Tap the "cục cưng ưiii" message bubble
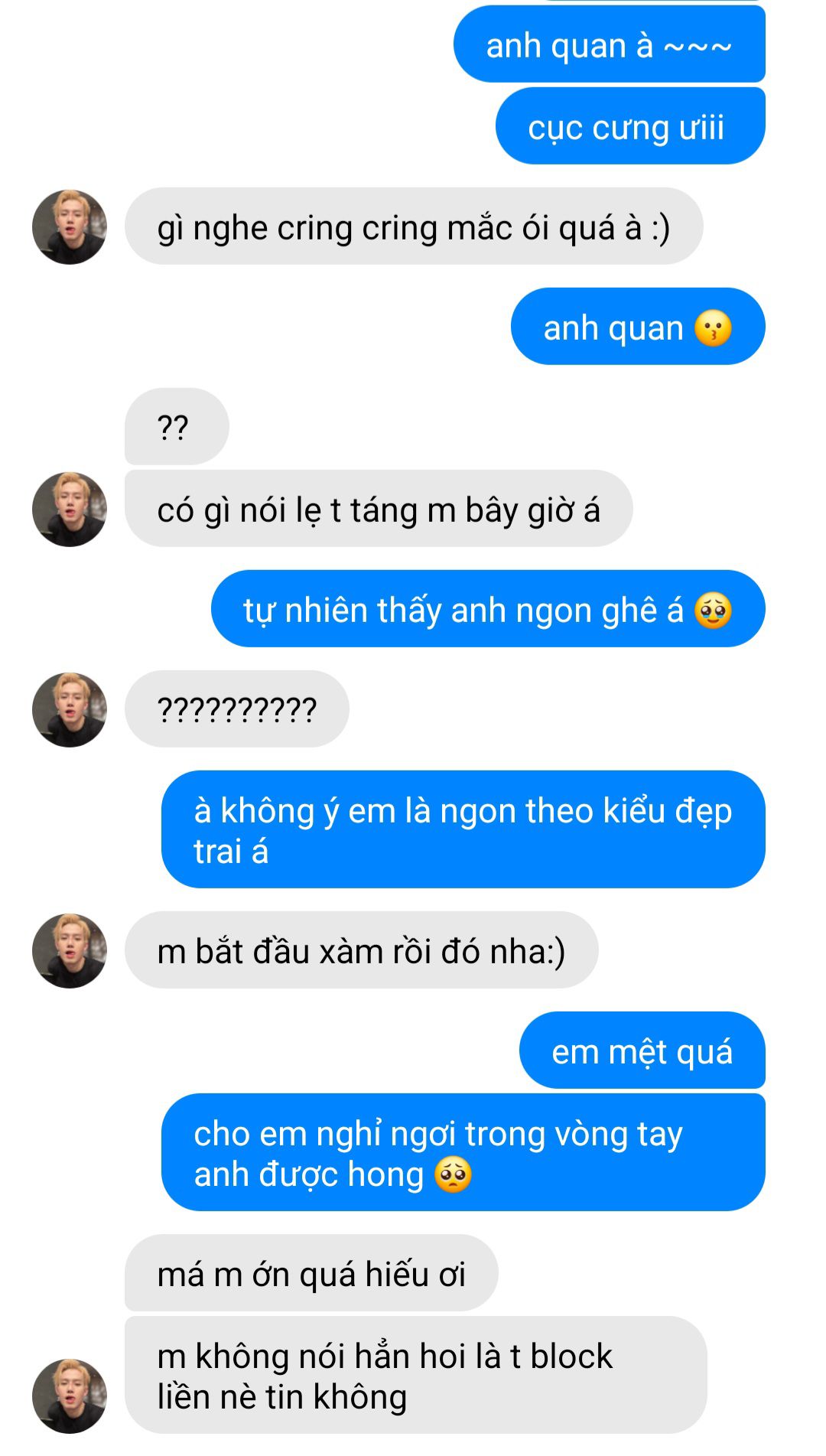826x1456 pixels. [629, 126]
